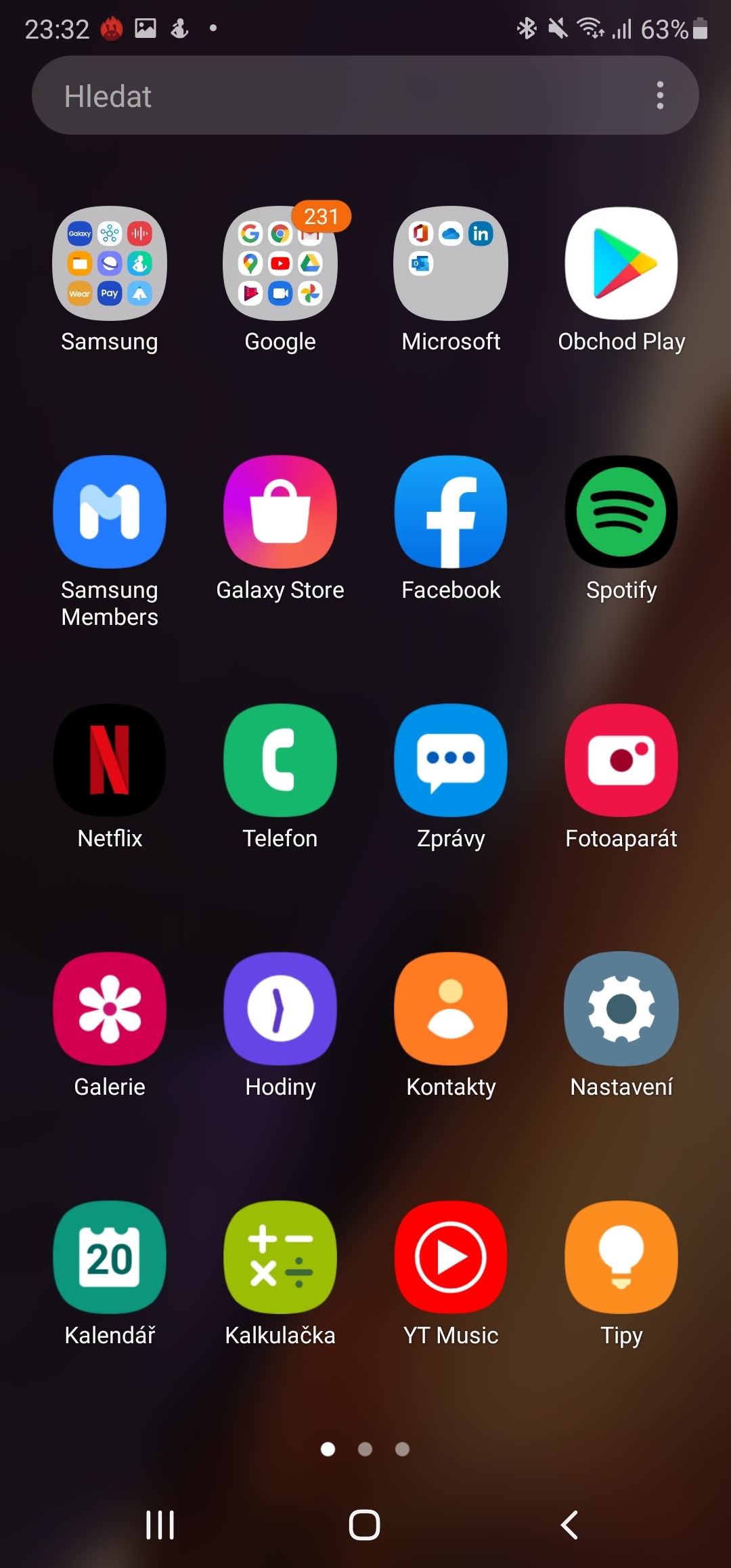Open the Hodiny clock app
Screen dimensions: 731x1568
(x=280, y=1009)
